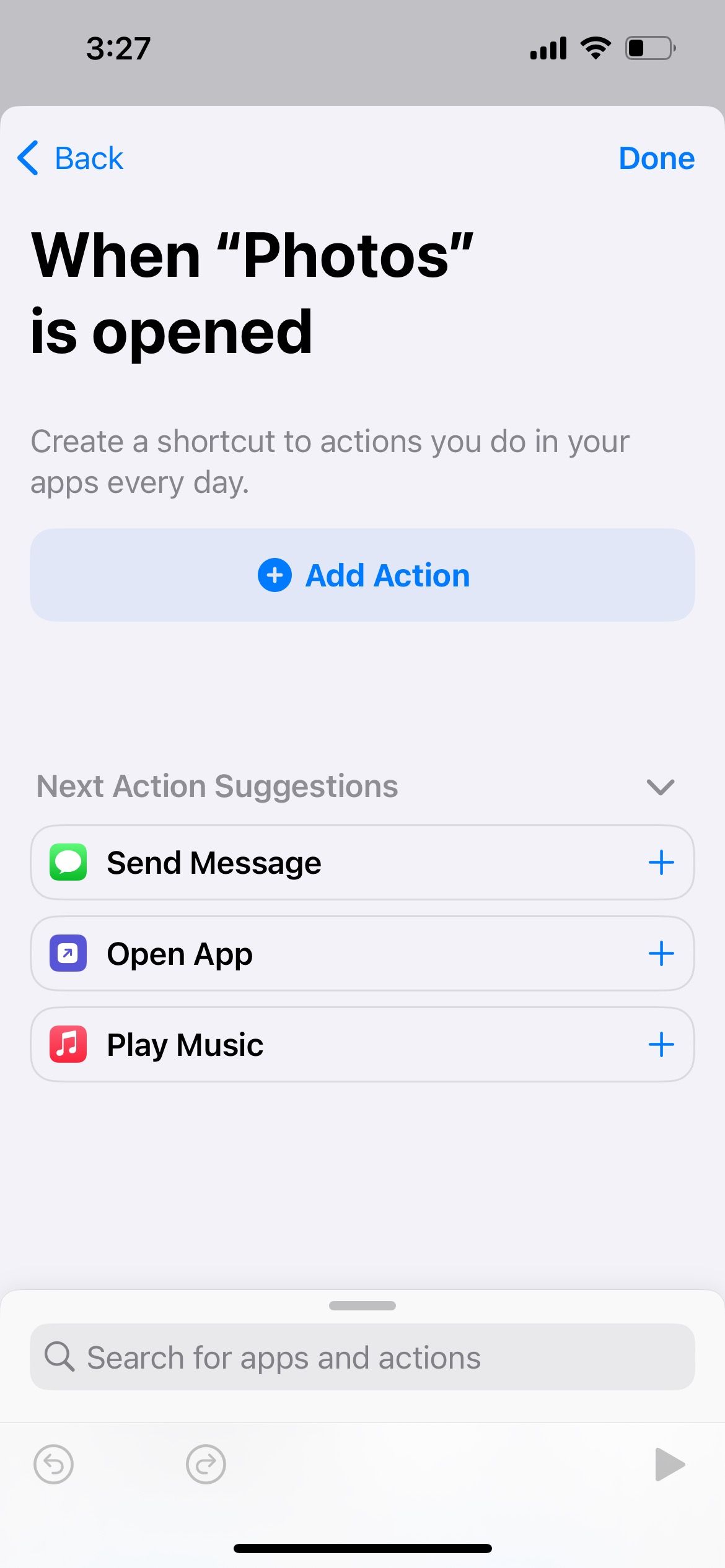Tap the shortcut title When Photos is opened

tap(248, 291)
